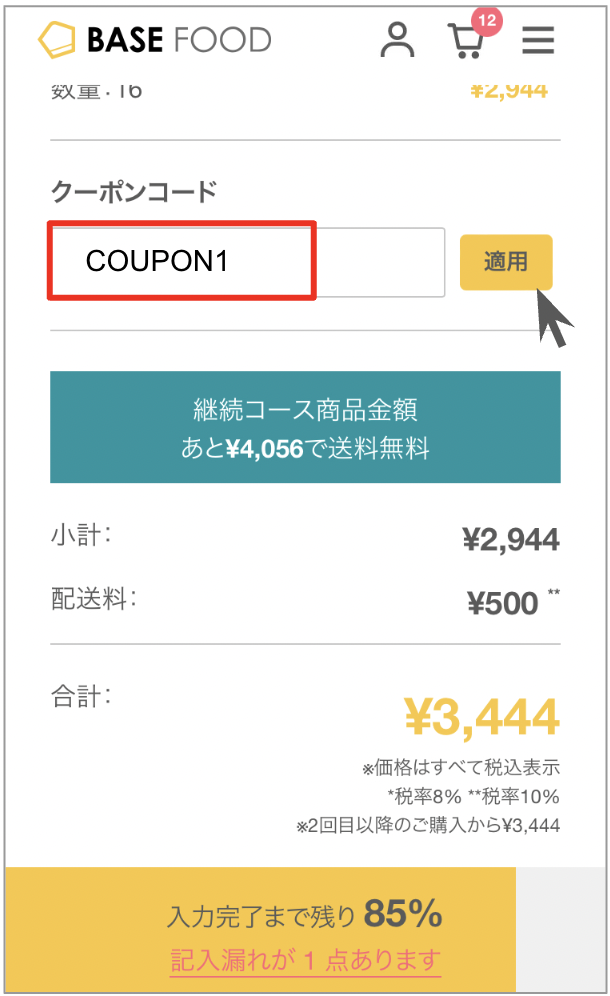
Task: Apply the coupon with the 適用 button
Action: [505, 262]
